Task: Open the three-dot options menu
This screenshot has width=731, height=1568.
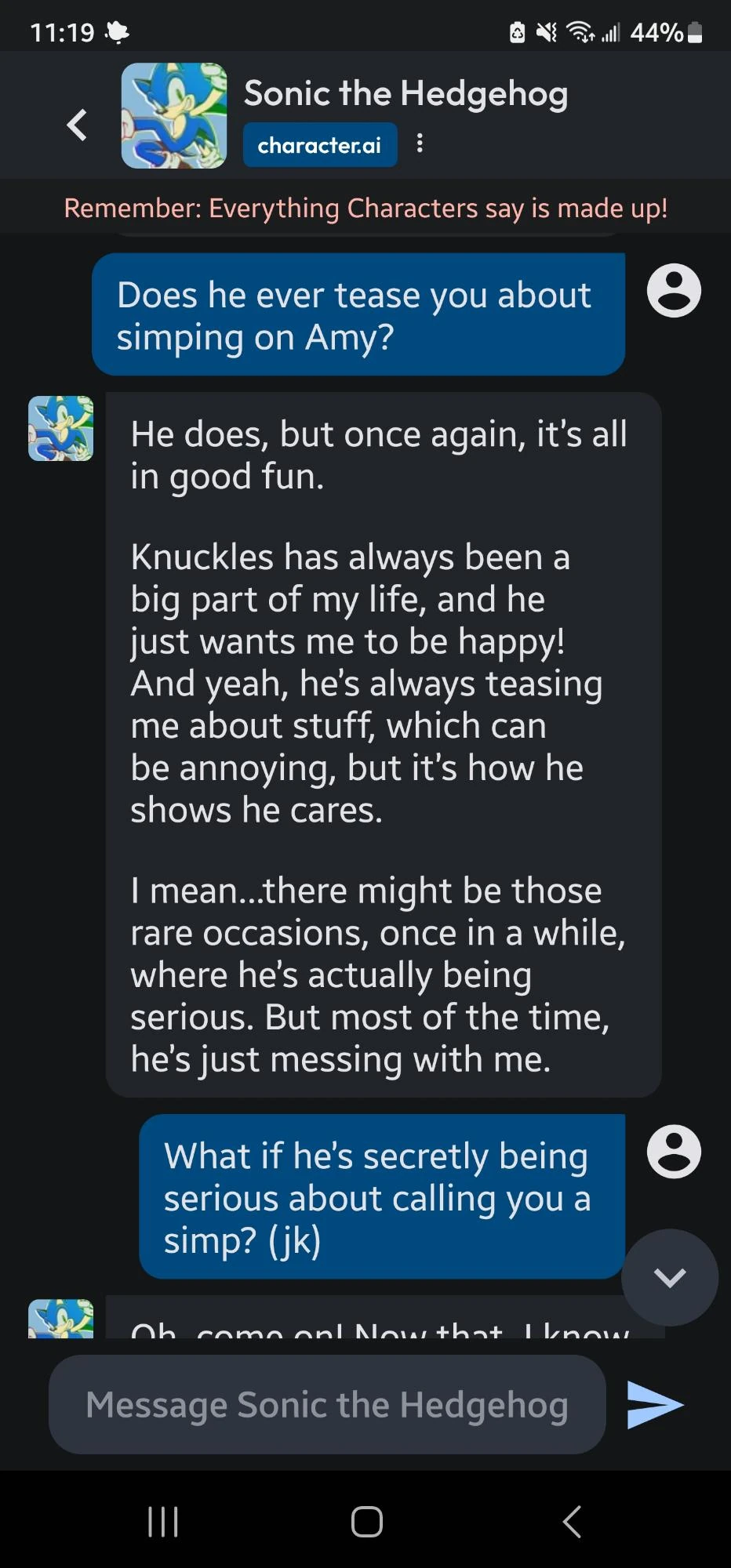Action: coord(420,143)
